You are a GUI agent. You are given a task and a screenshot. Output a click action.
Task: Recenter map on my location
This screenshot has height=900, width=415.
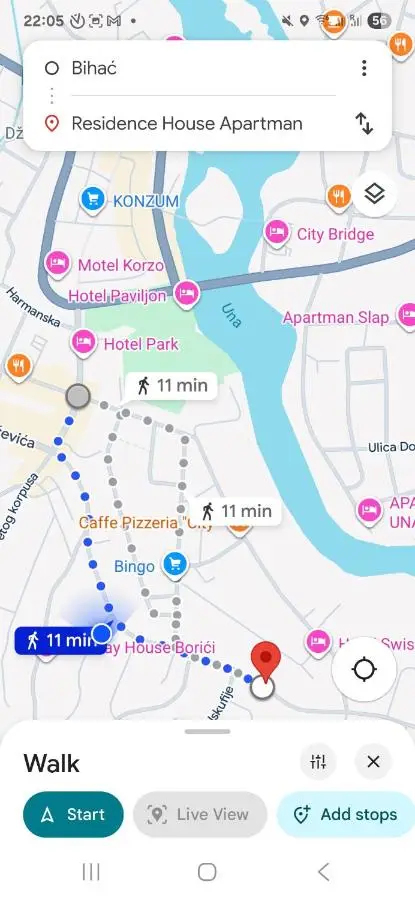click(364, 670)
